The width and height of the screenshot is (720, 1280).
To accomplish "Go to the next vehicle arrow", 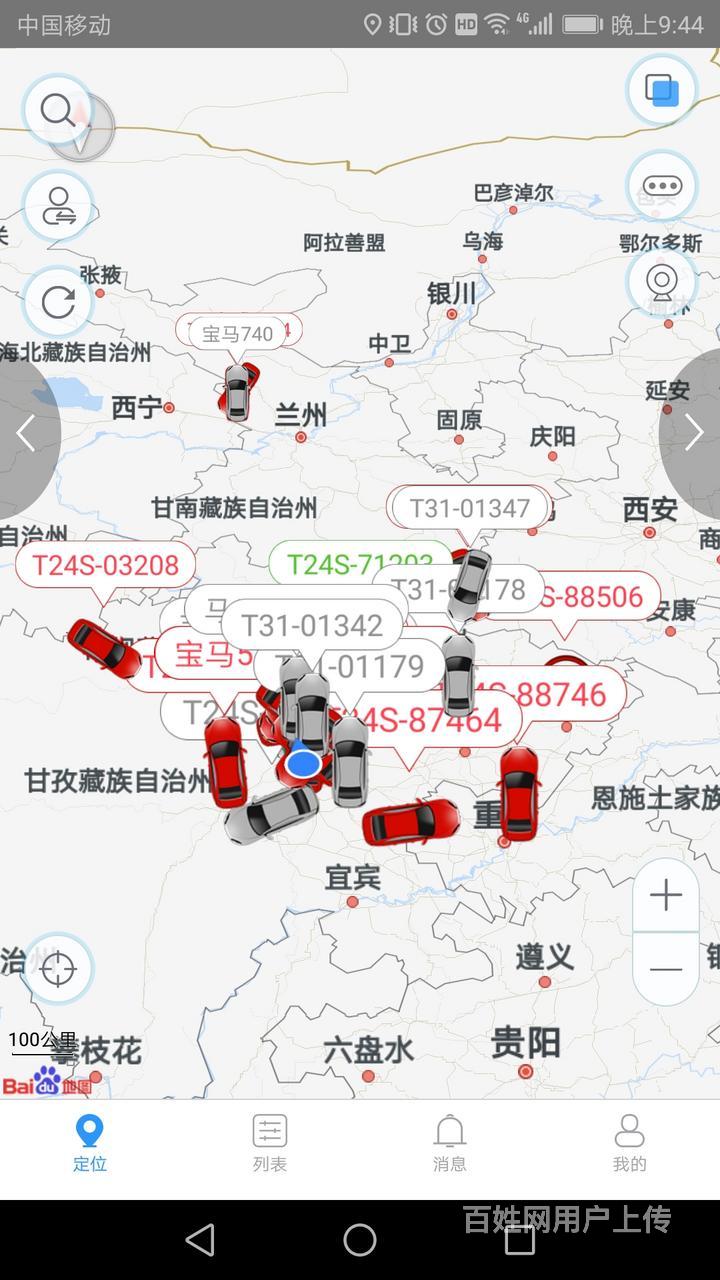I will tap(693, 434).
